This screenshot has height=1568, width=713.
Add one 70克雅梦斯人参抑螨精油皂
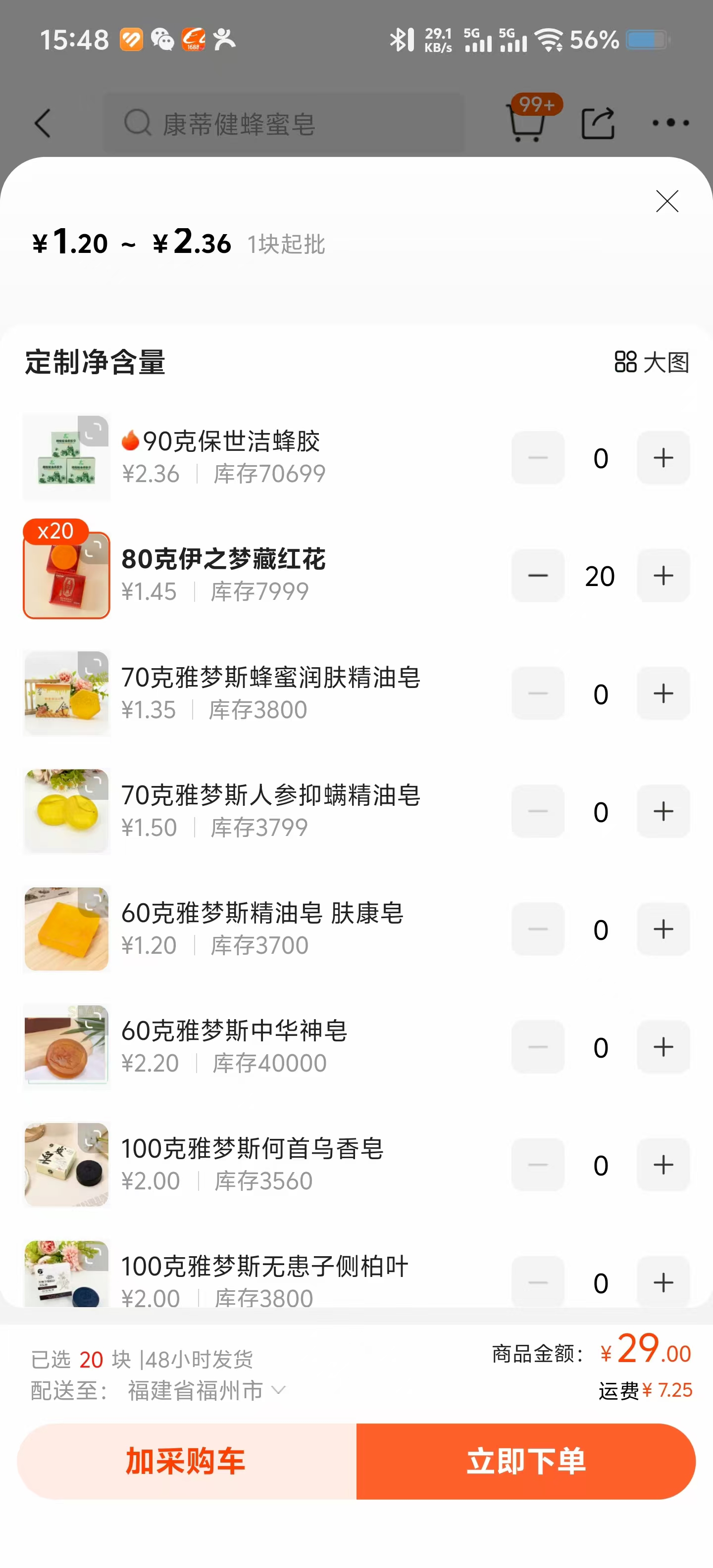663,811
